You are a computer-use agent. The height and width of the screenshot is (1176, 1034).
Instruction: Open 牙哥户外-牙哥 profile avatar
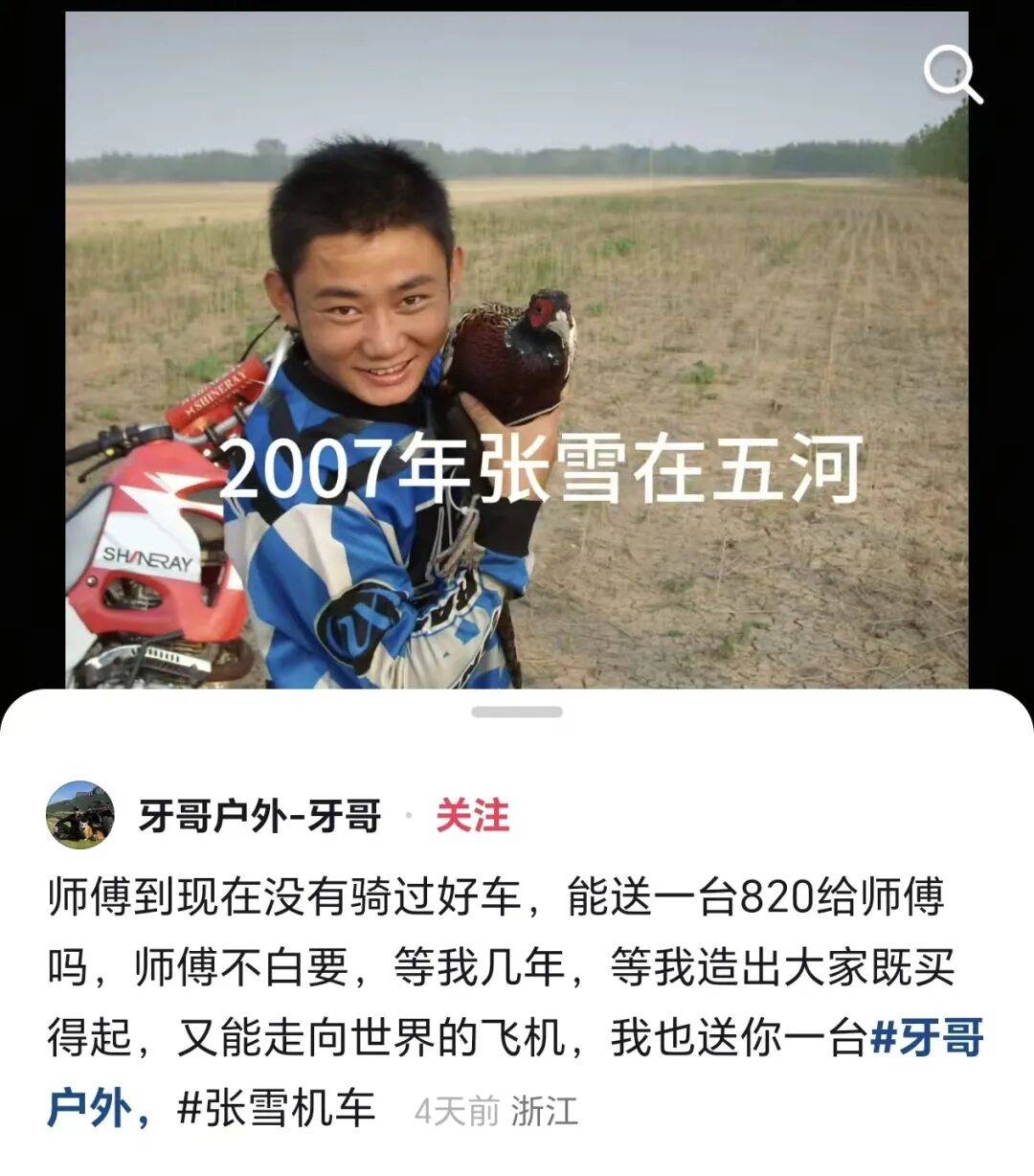[x=80, y=815]
